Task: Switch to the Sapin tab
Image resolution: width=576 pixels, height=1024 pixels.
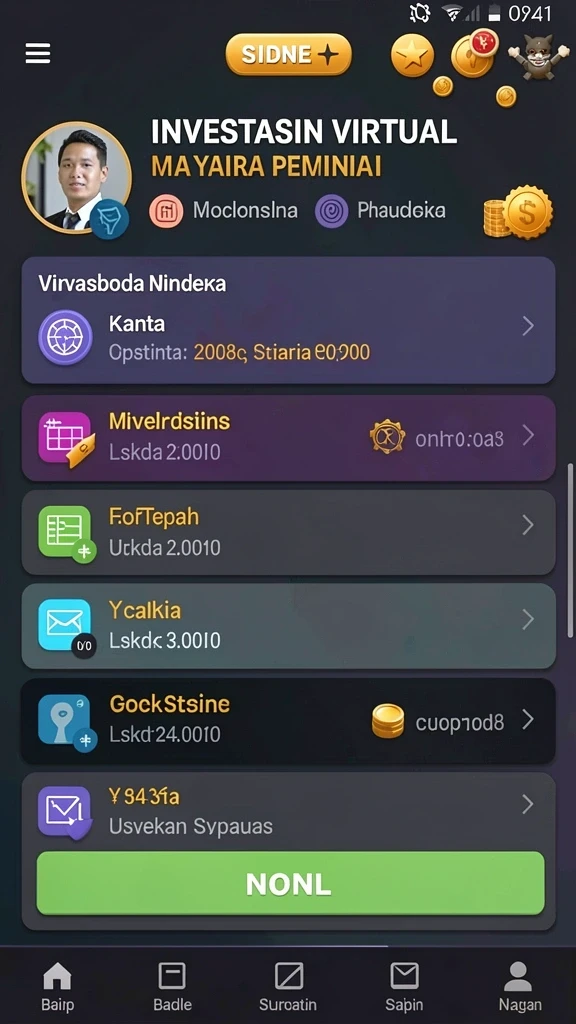Action: (x=404, y=986)
